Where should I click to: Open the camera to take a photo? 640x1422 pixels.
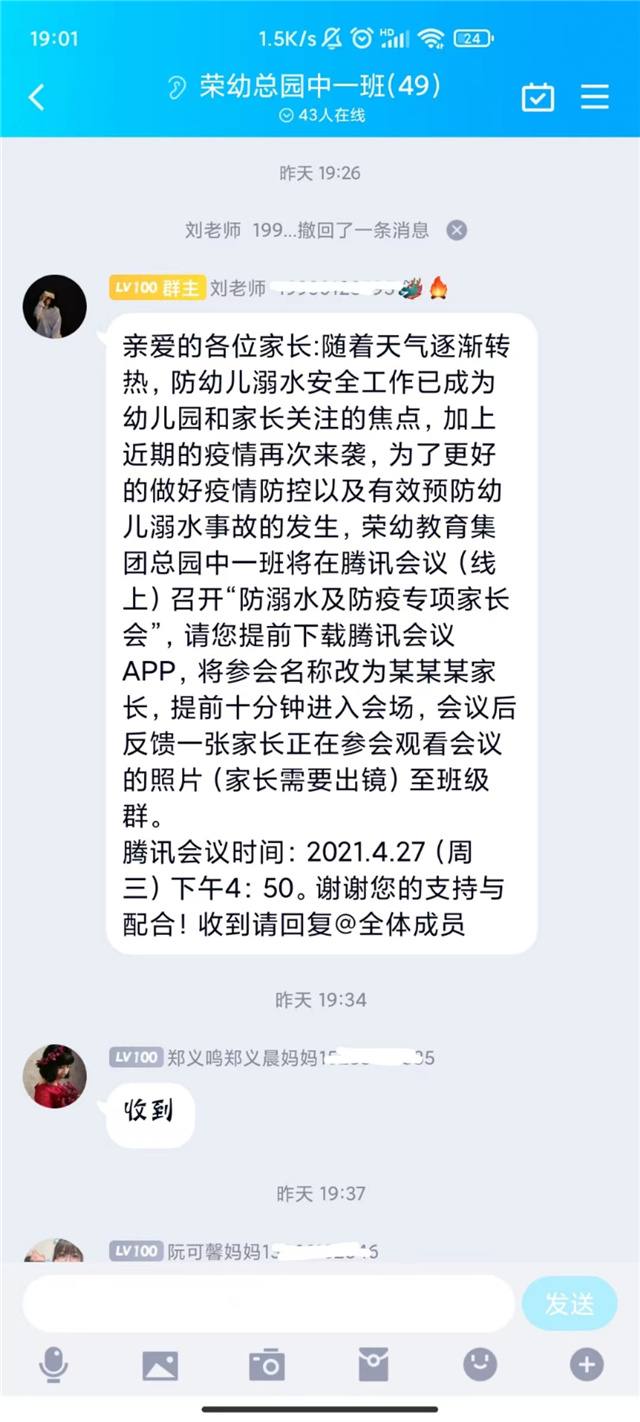point(267,1364)
